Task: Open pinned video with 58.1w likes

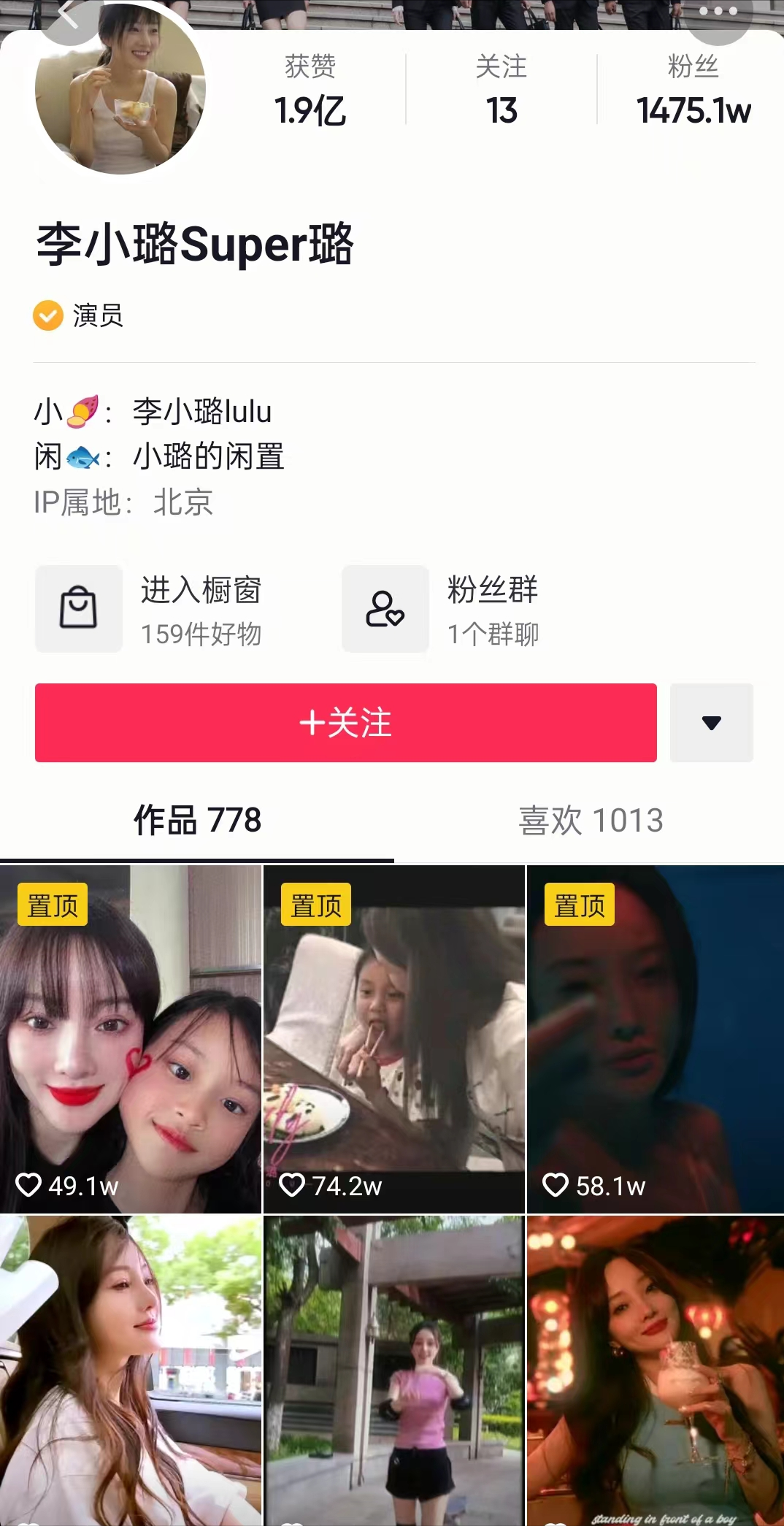Action: pyautogui.click(x=656, y=1039)
